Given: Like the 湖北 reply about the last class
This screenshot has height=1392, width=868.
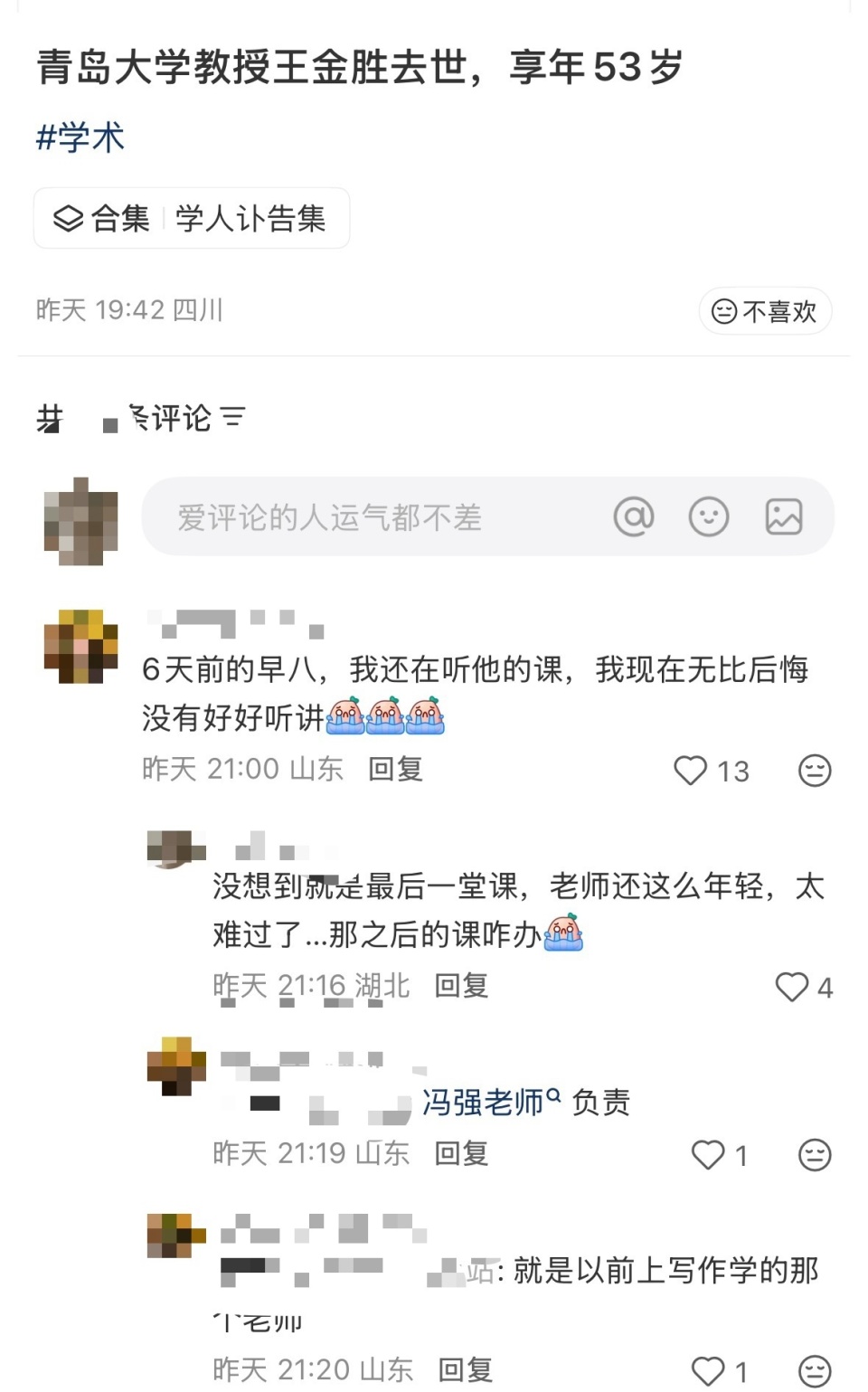Looking at the screenshot, I should [x=793, y=988].
